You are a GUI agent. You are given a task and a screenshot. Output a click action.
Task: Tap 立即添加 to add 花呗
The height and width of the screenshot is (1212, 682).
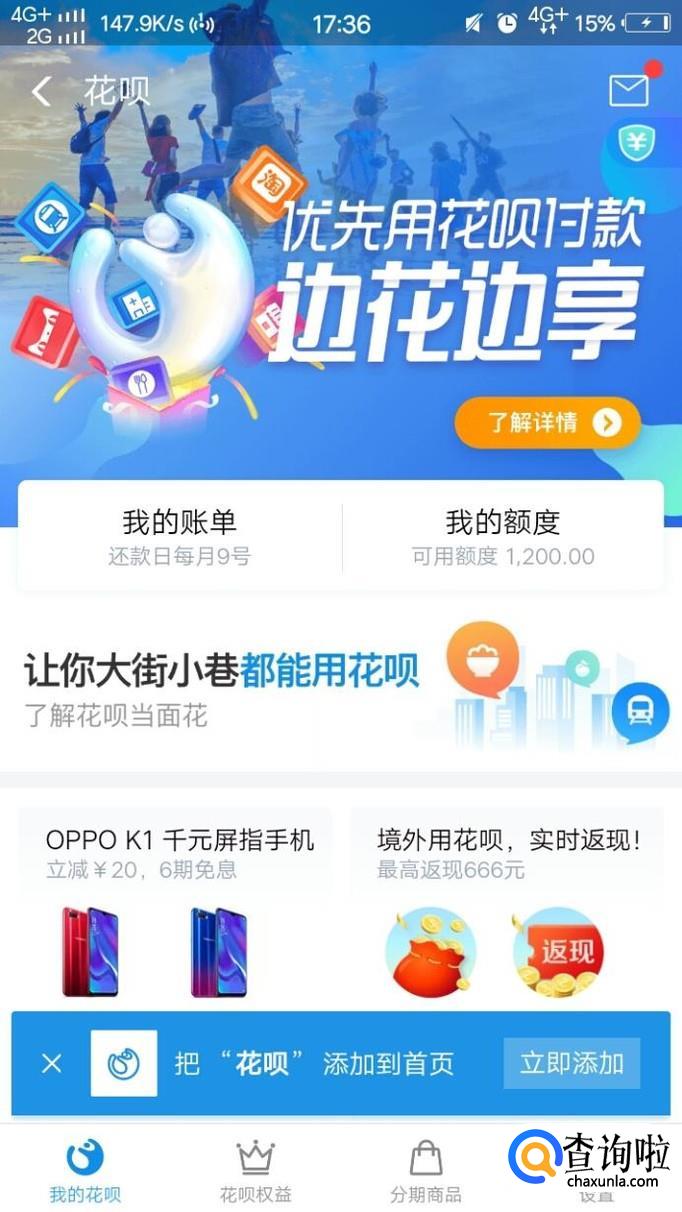click(x=571, y=1062)
